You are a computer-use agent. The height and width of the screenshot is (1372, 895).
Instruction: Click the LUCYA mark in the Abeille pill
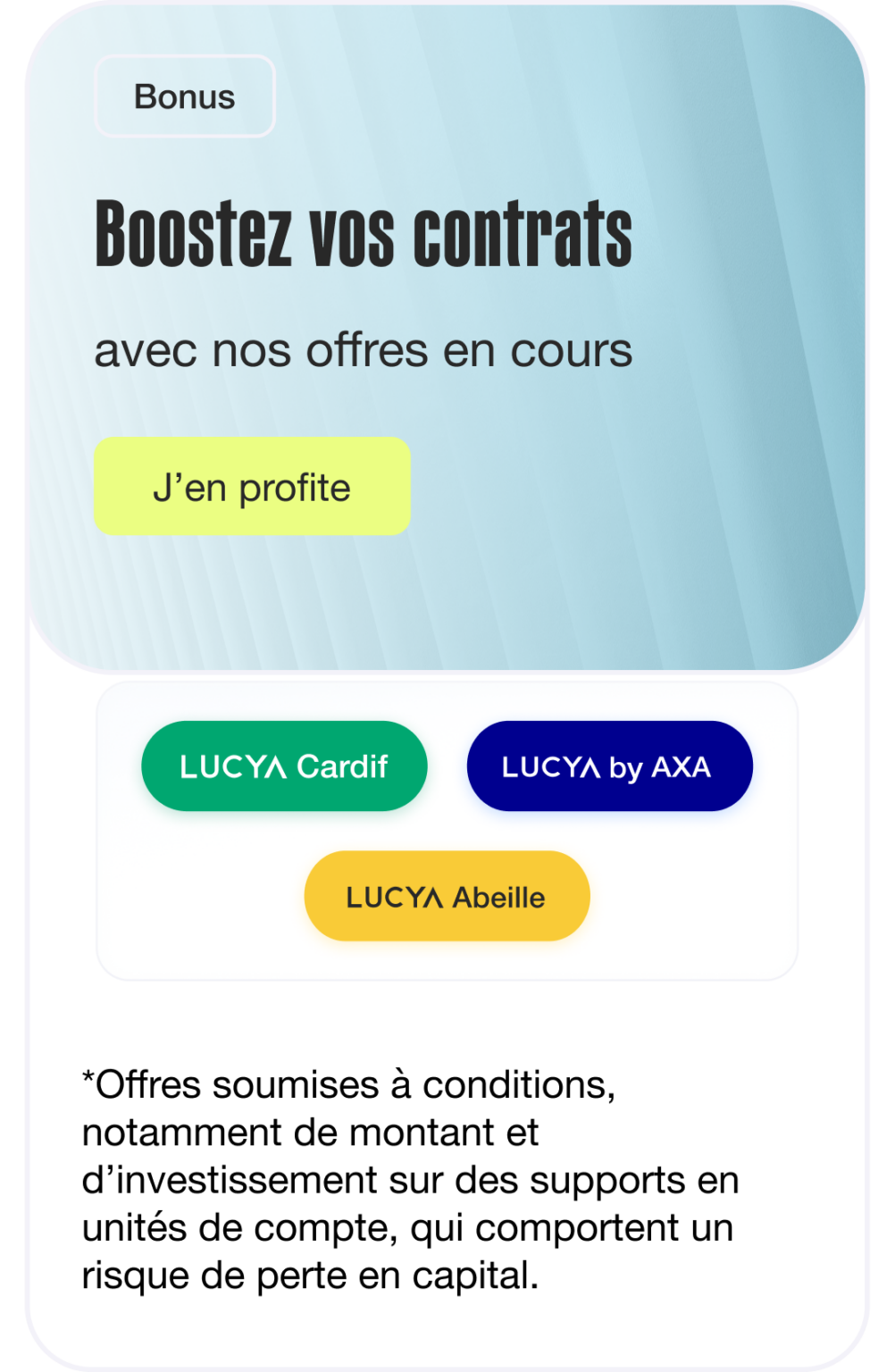point(392,895)
